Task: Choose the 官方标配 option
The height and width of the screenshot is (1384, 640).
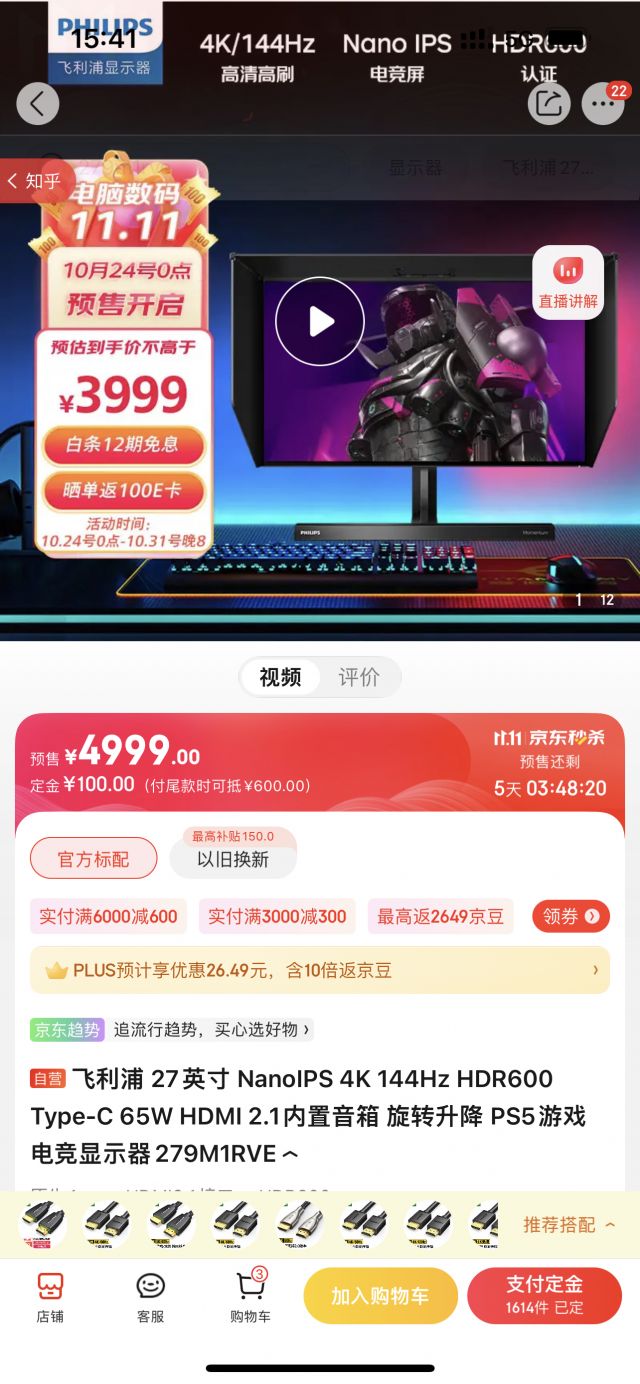Action: (x=93, y=859)
